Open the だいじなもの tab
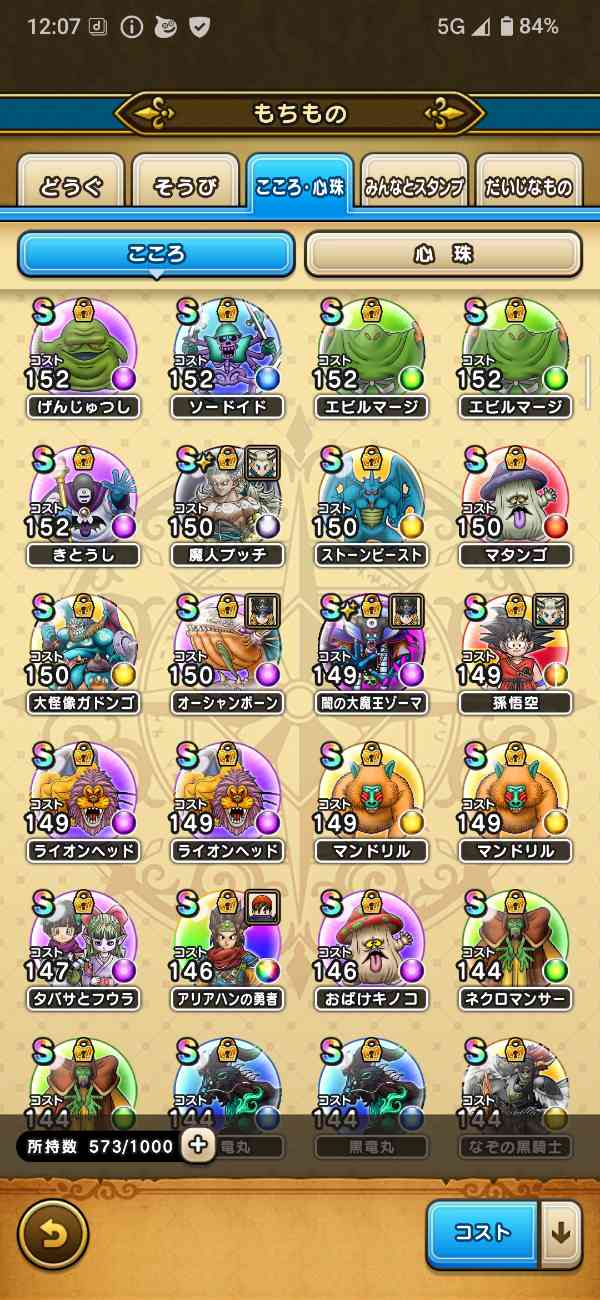This screenshot has width=600, height=1300. pyautogui.click(x=528, y=186)
